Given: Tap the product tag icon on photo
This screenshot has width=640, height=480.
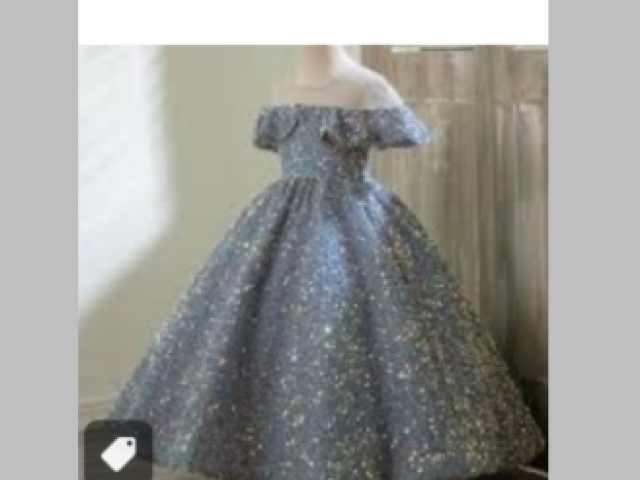Looking at the screenshot, I should click(x=118, y=453).
